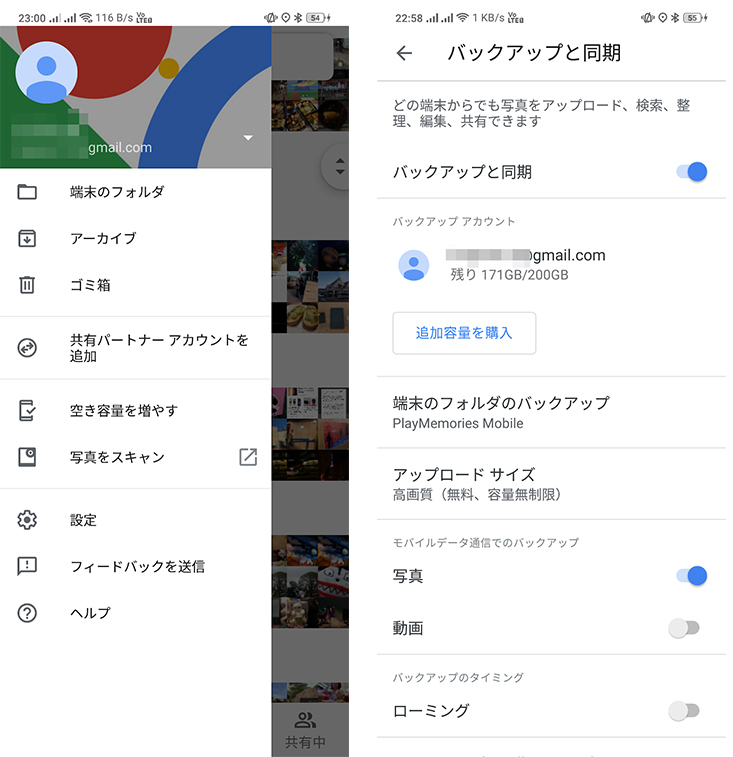The image size is (733, 757).
Task: Tap the profile avatar in drawer header
Action: coord(47,73)
